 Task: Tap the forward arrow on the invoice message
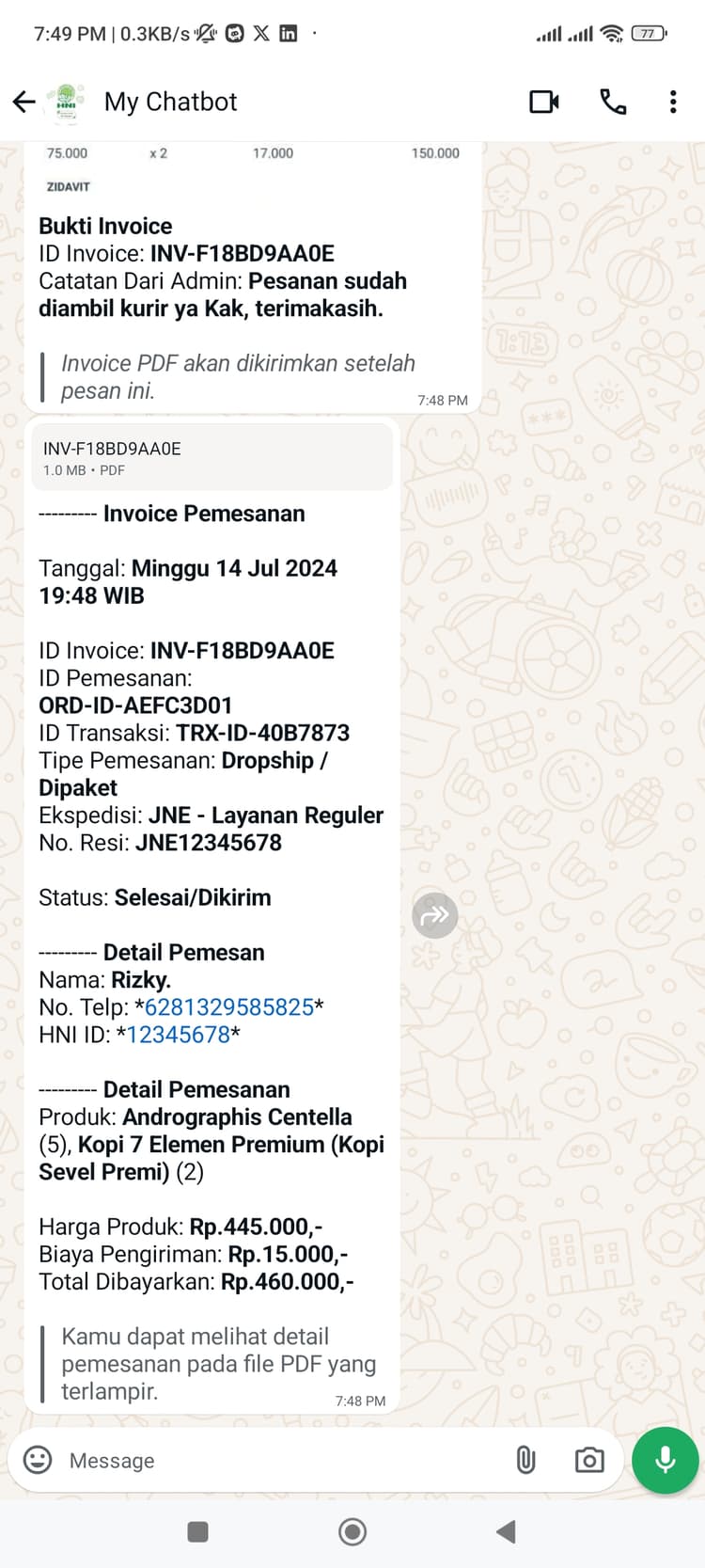point(434,914)
